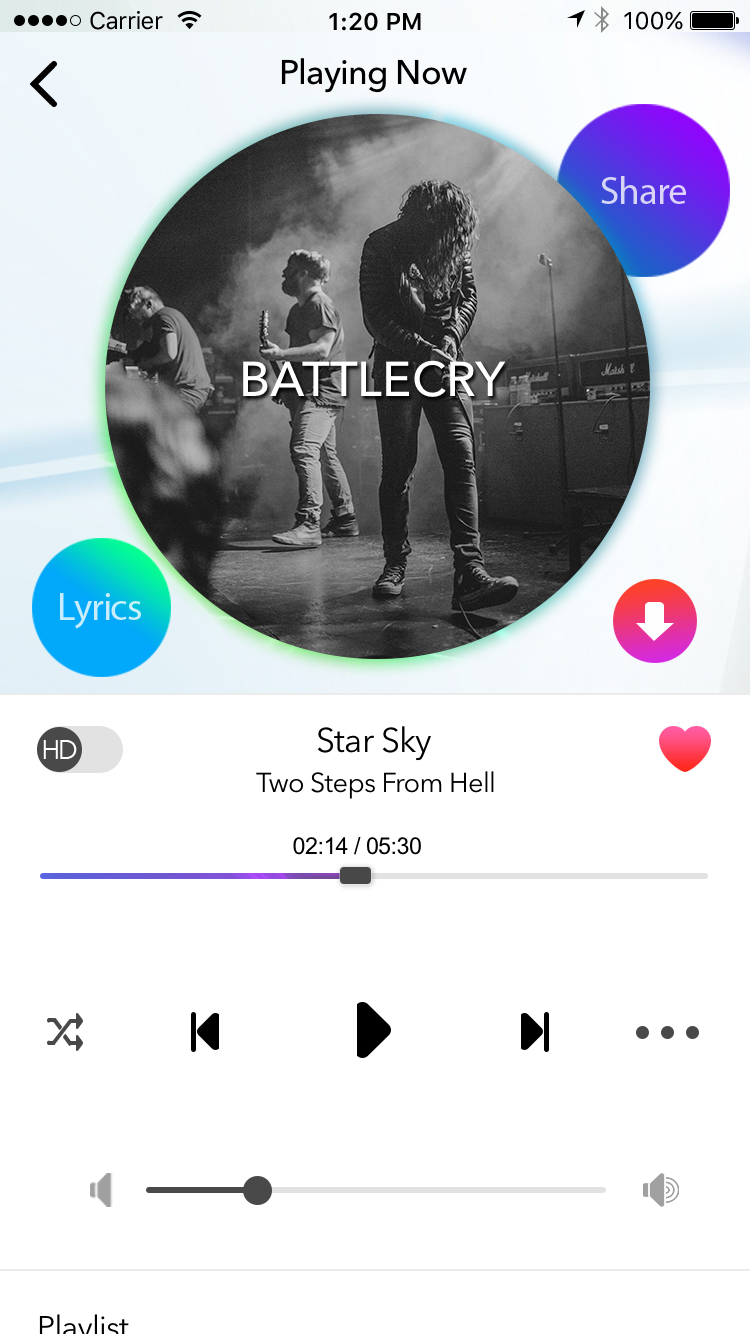Open the more options ellipsis menu
This screenshot has width=750, height=1334.
point(668,1031)
